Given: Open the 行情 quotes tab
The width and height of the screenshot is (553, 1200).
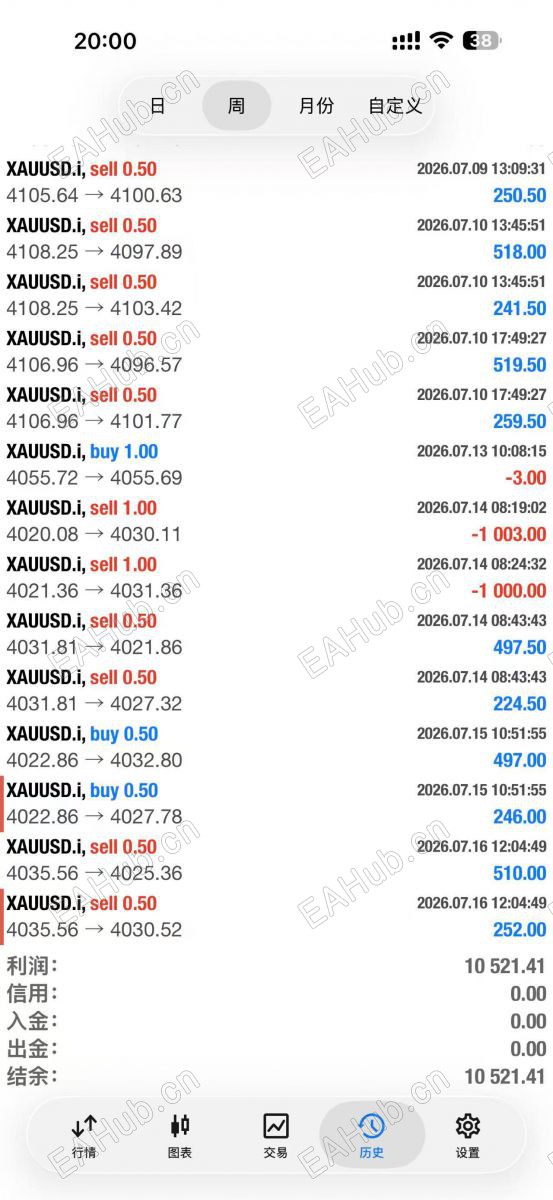Looking at the screenshot, I should 85,1137.
